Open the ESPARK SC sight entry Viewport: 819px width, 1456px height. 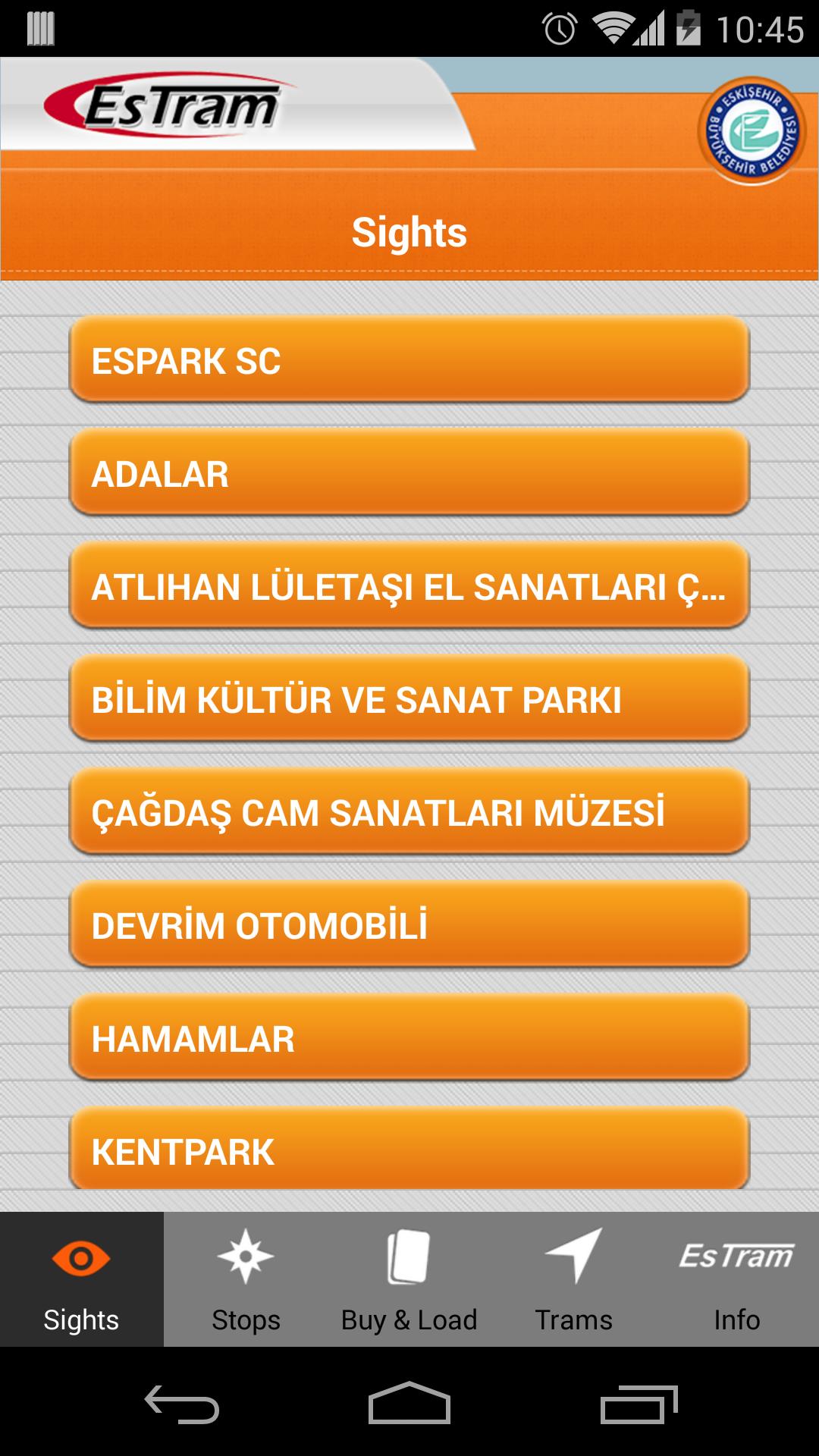click(x=409, y=362)
